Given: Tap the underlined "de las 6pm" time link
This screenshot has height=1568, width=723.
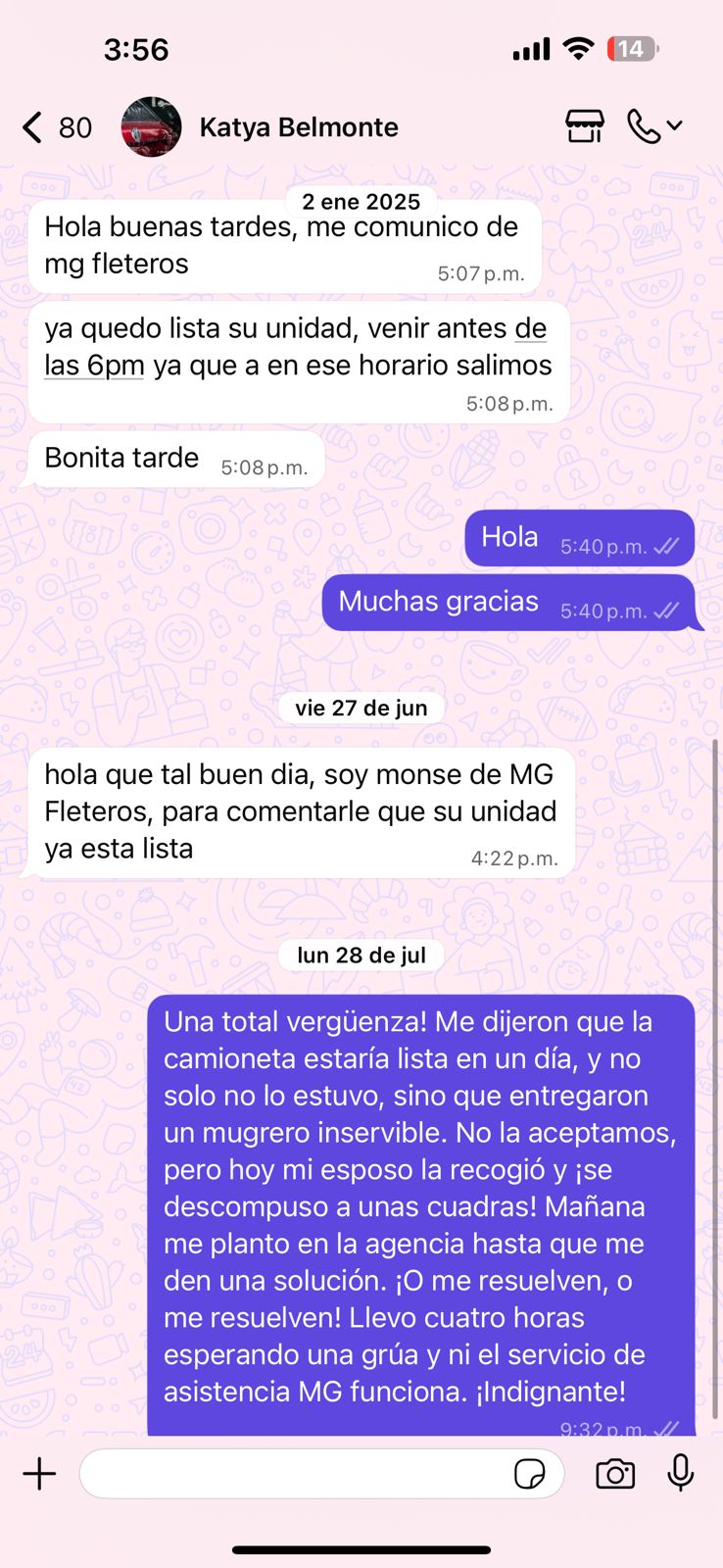Looking at the screenshot, I should pos(94,366).
